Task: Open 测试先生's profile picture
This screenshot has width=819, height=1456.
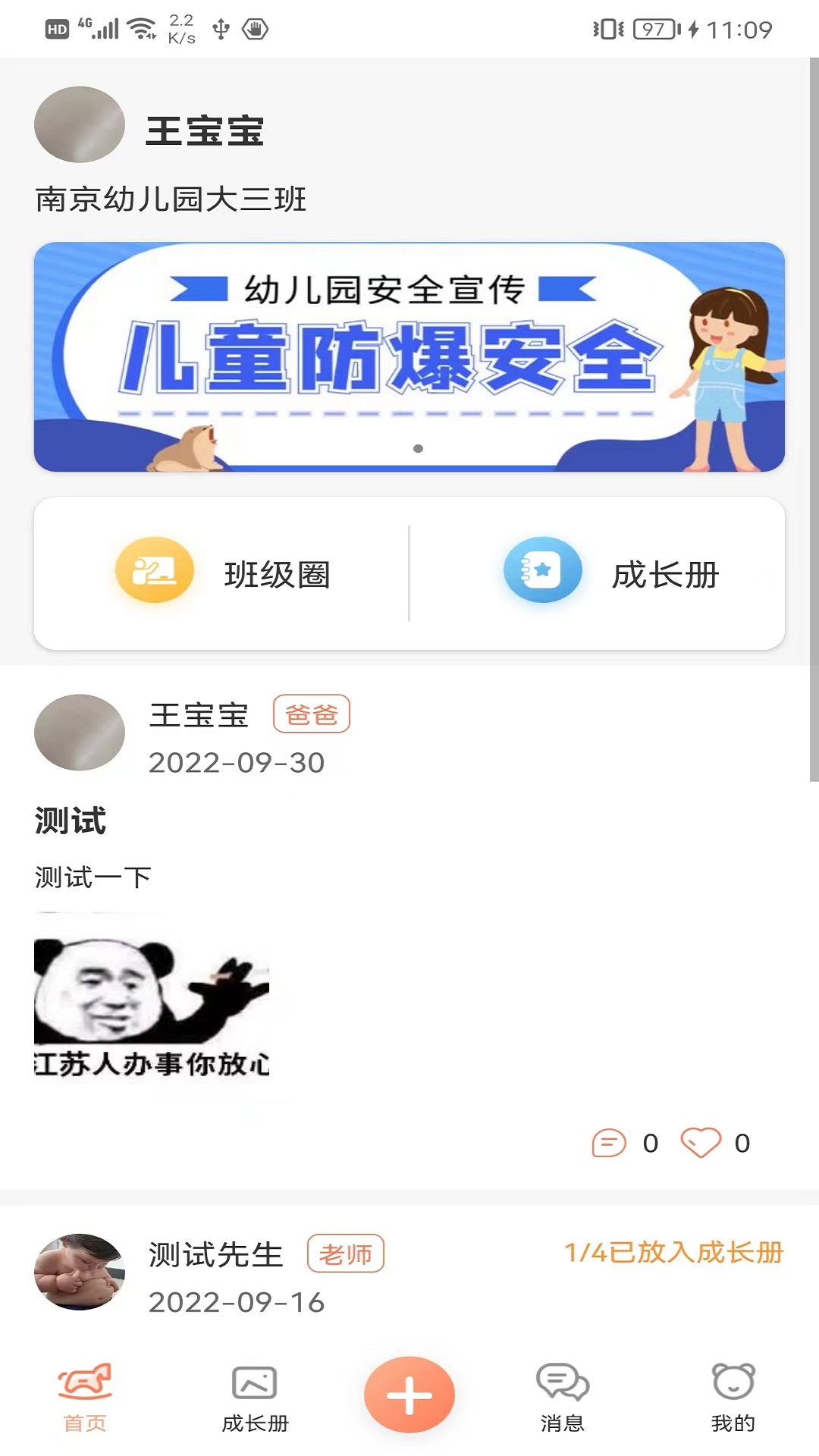Action: tap(79, 1271)
